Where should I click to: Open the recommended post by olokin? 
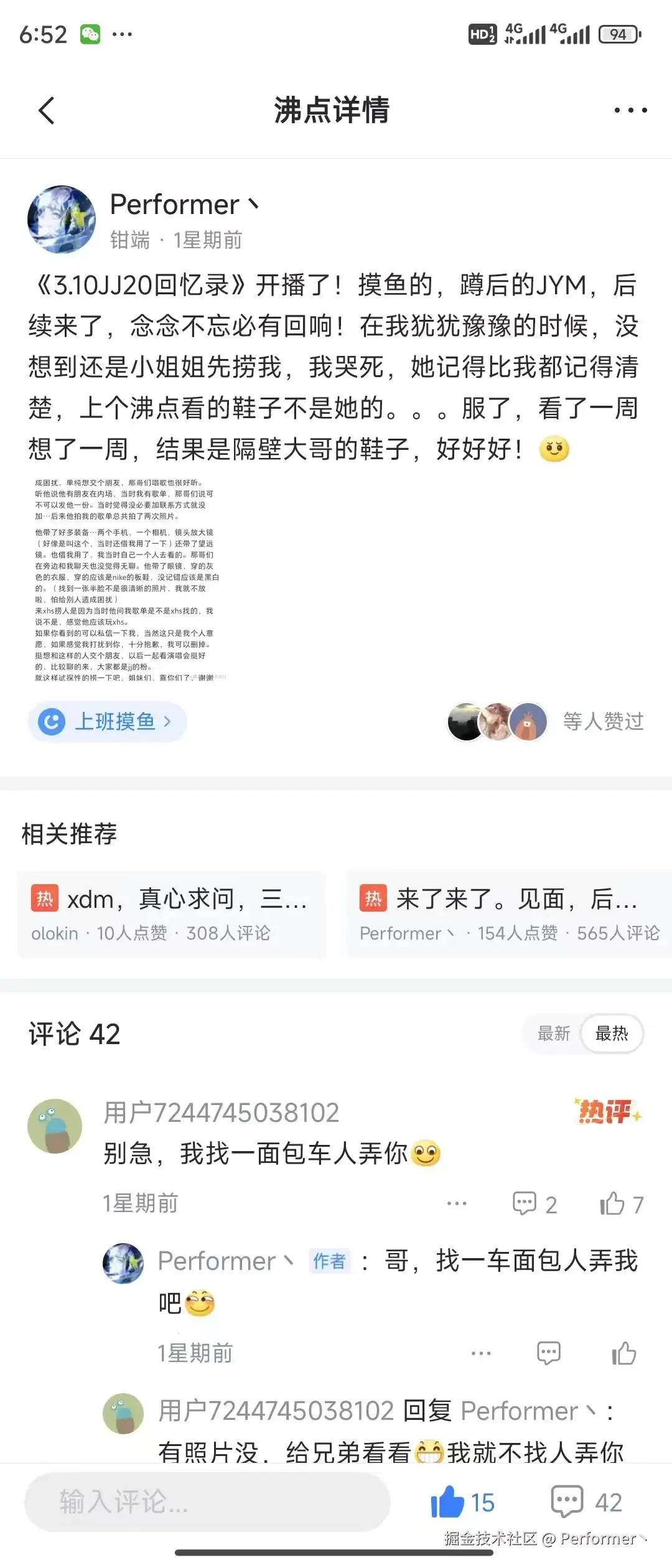click(172, 915)
